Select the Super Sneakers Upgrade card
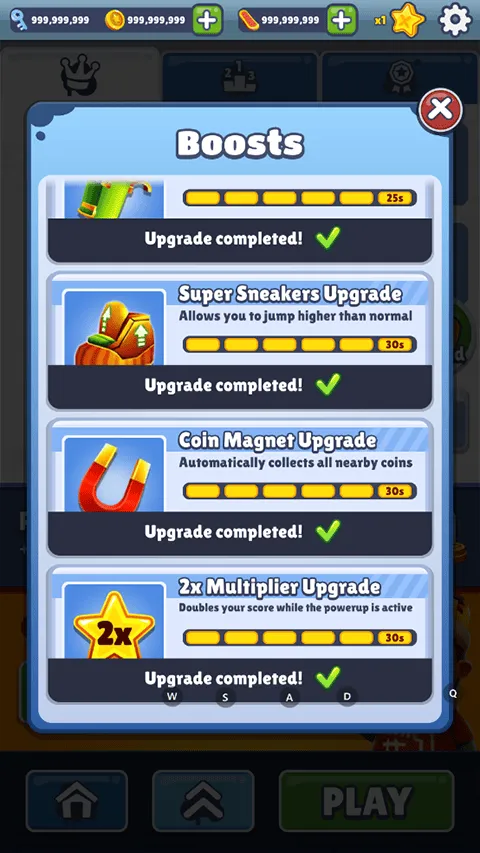 click(x=240, y=342)
